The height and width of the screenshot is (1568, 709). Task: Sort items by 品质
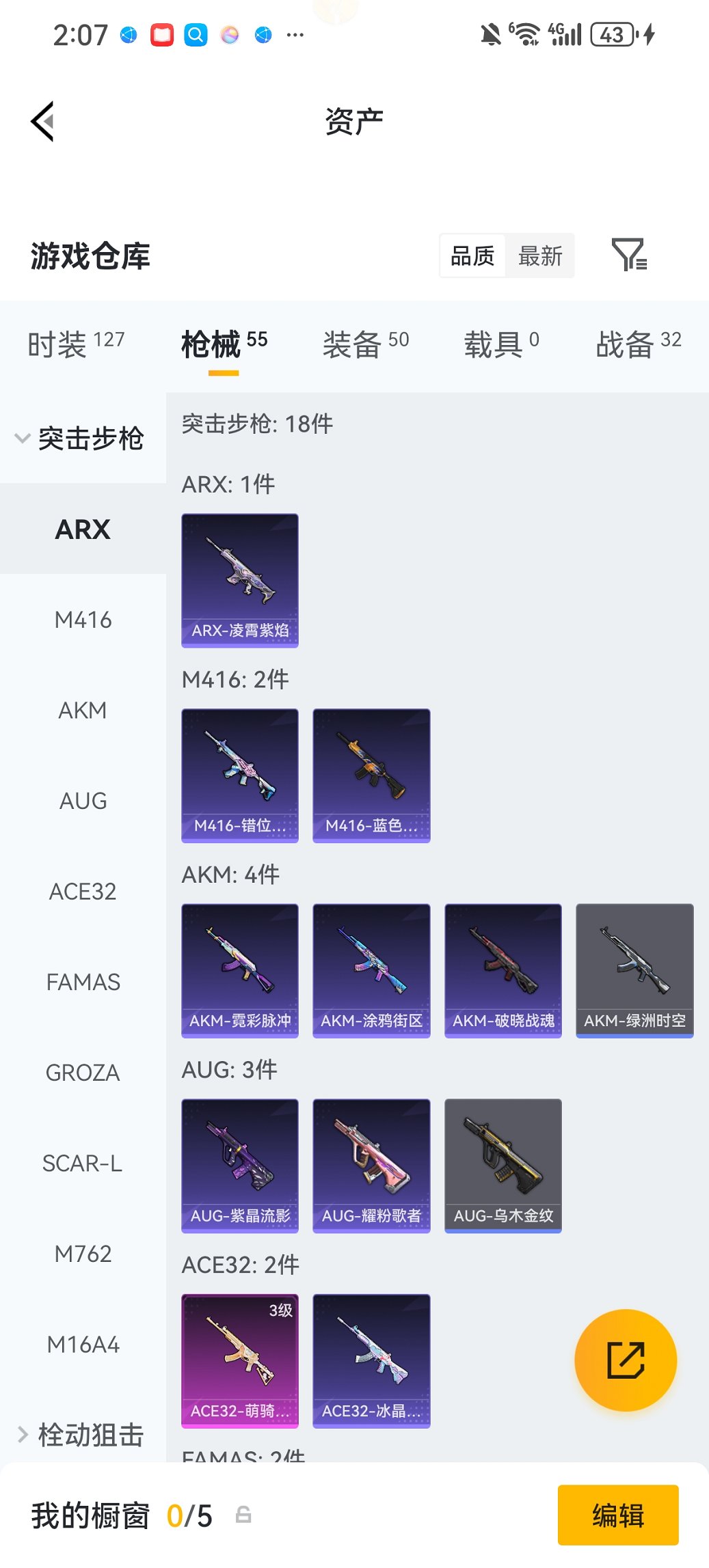[x=472, y=256]
